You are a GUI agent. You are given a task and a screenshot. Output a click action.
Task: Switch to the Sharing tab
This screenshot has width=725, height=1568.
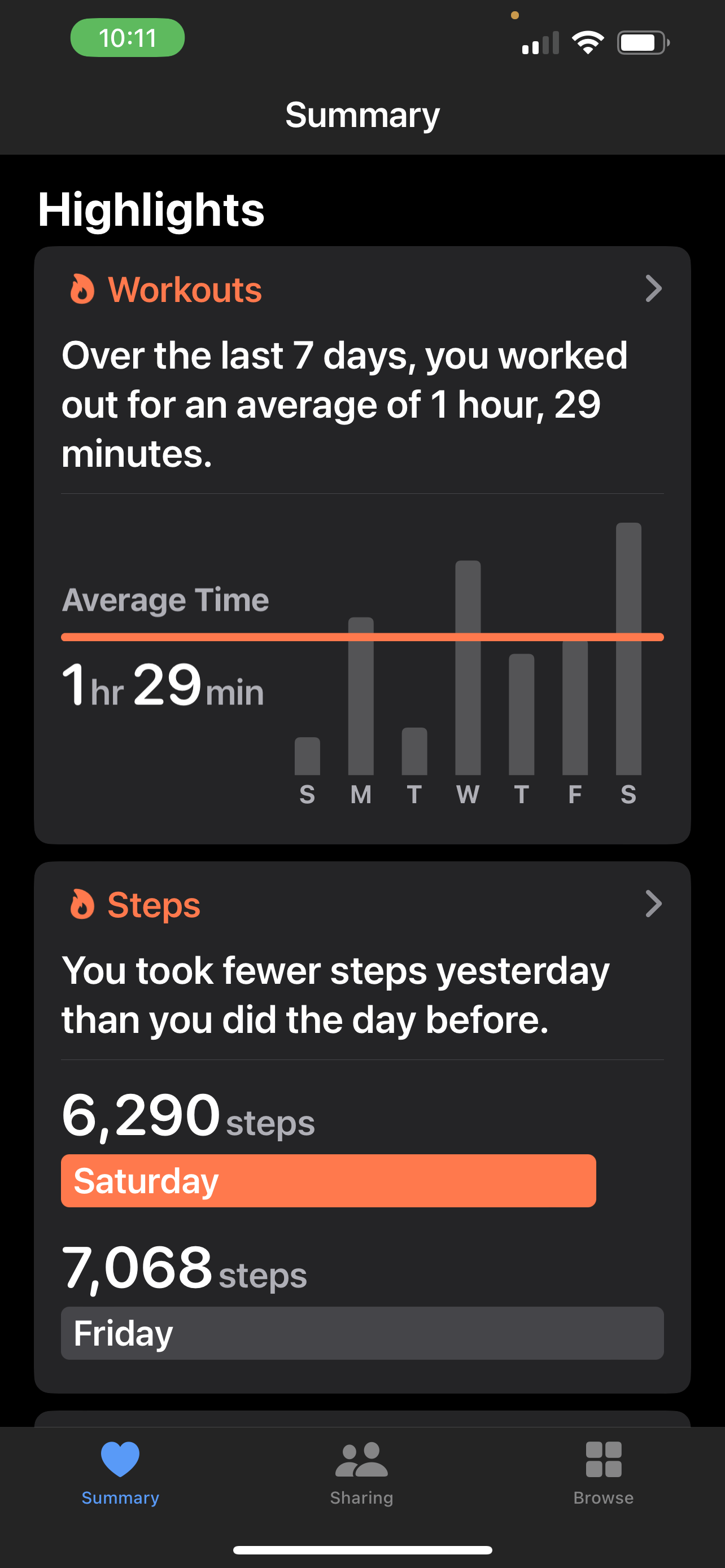(x=361, y=1471)
